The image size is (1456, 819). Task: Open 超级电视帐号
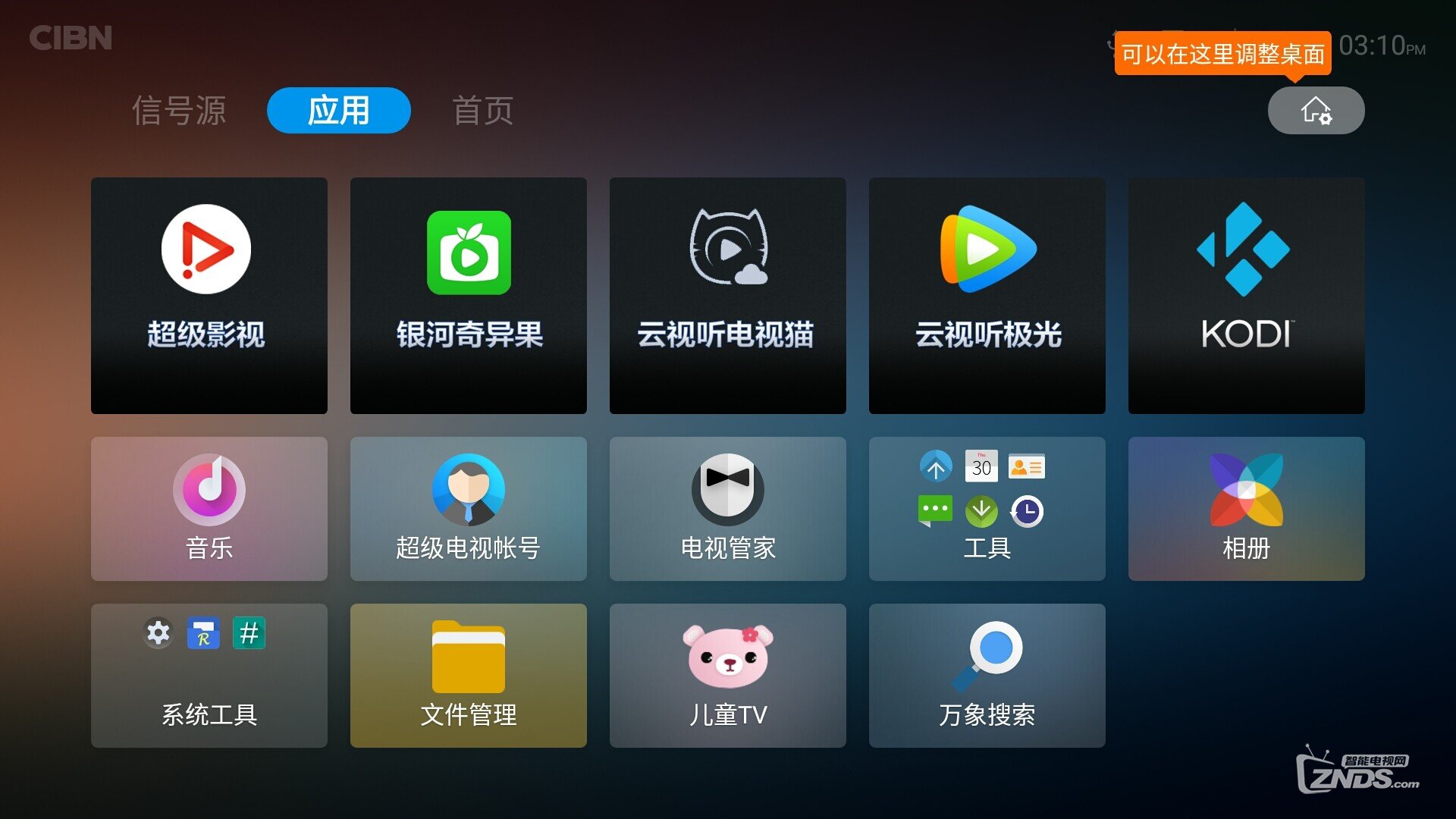(x=469, y=509)
